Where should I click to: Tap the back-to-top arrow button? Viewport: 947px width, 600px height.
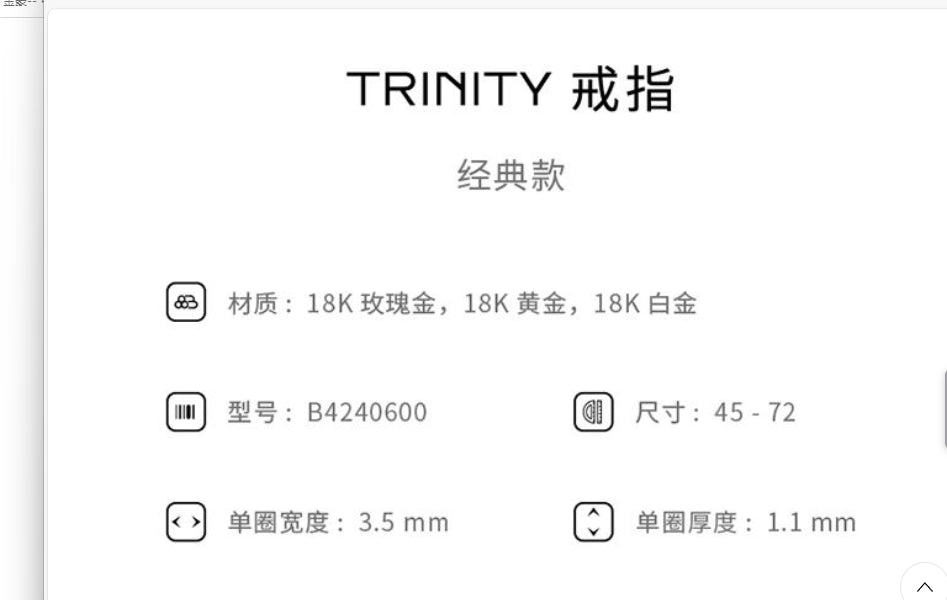tap(924, 586)
